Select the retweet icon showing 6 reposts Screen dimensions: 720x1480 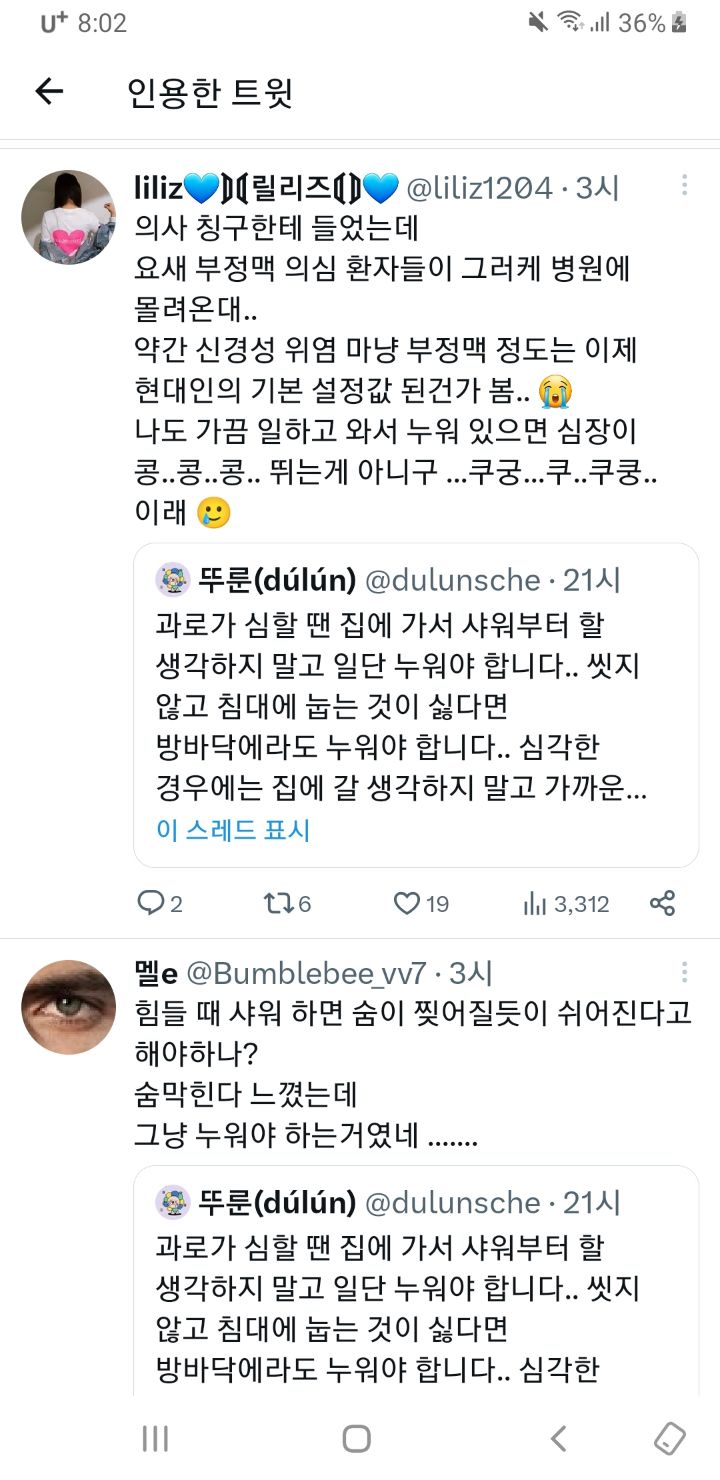point(280,903)
